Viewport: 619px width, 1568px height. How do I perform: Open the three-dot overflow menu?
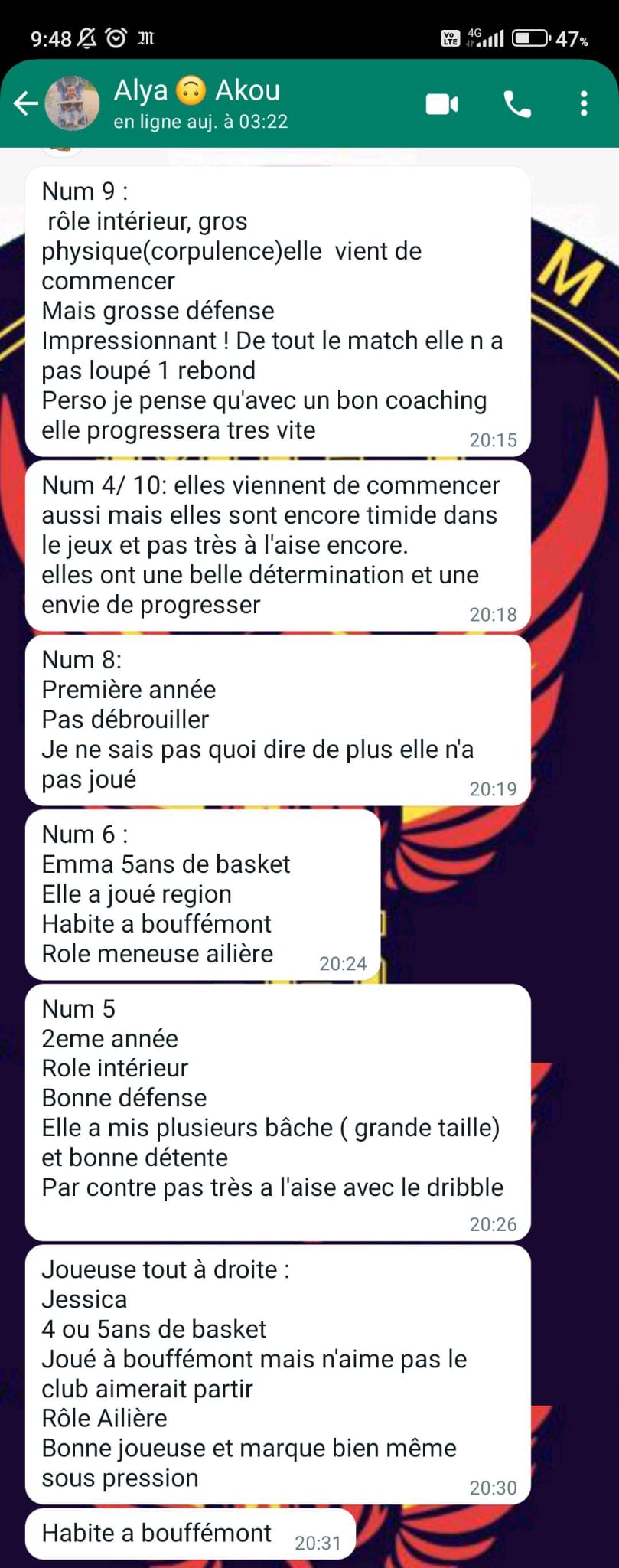click(584, 104)
